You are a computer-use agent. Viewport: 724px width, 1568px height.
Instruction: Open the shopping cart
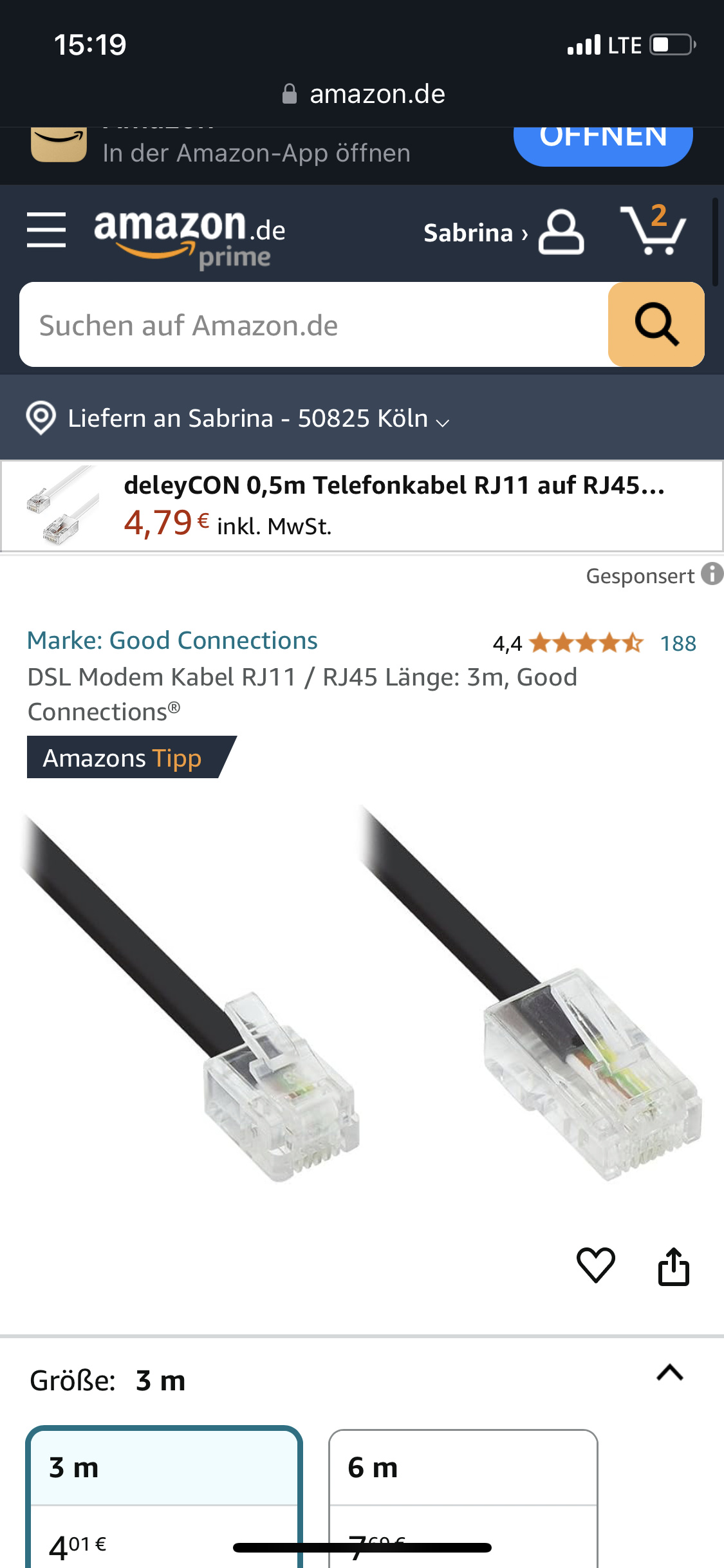[653, 230]
